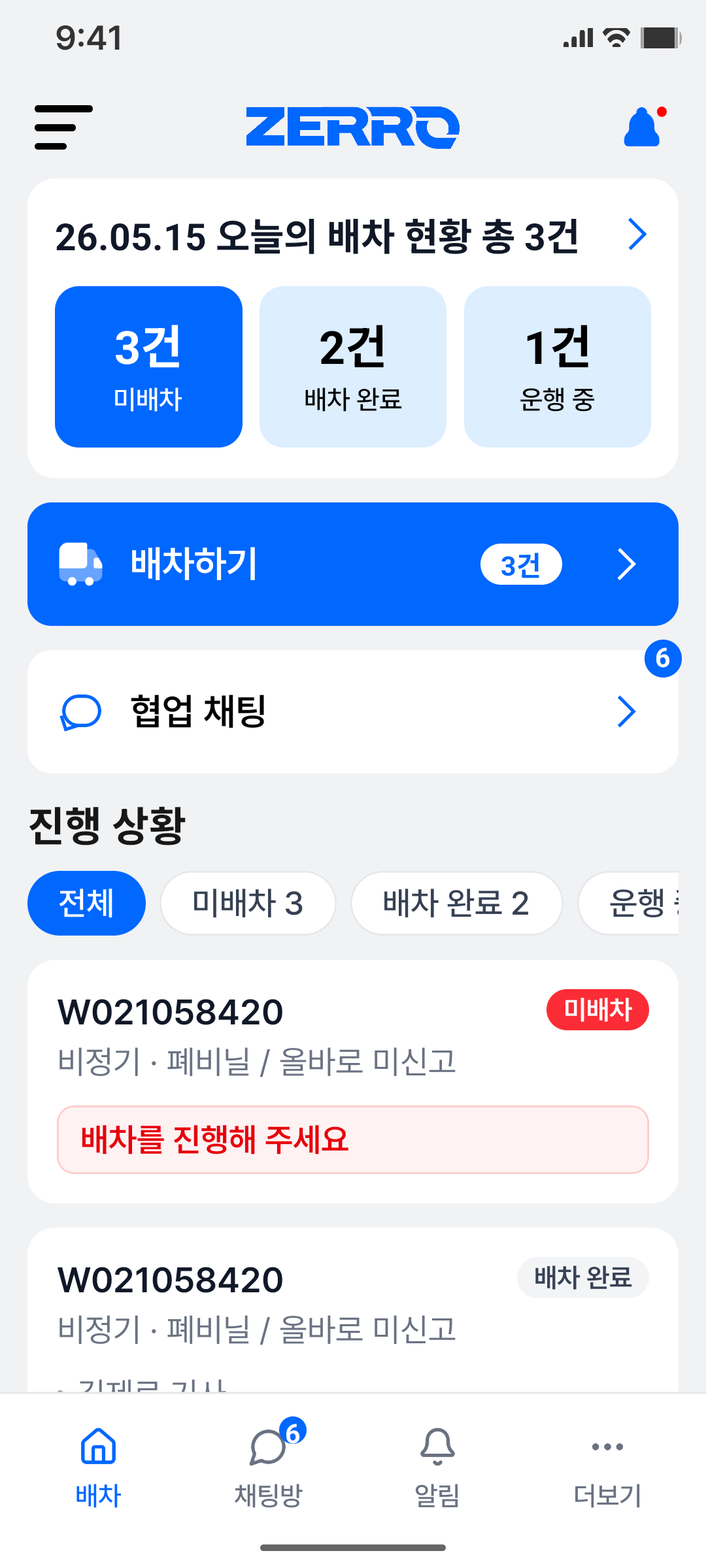Tap the 배차하기 button

353,564
